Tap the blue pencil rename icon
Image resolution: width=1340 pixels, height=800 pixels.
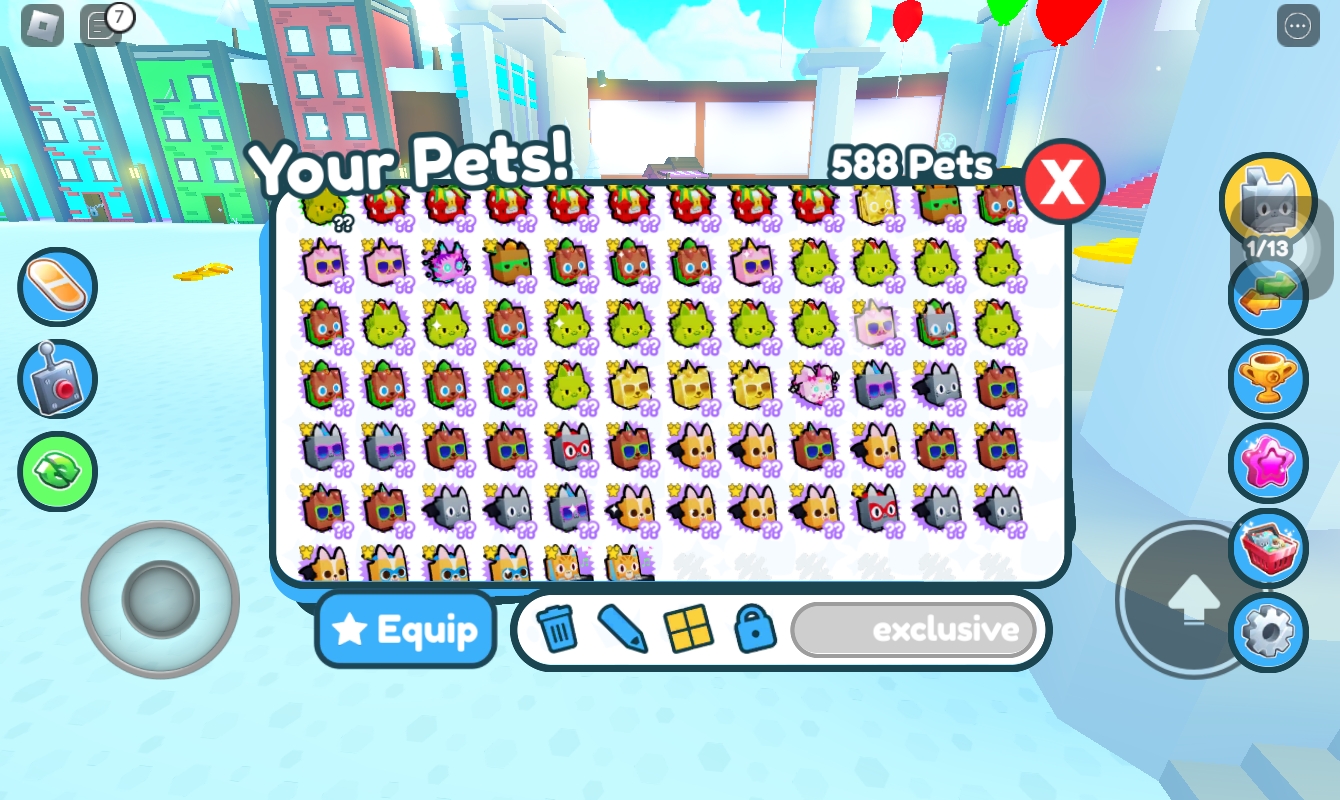pyautogui.click(x=622, y=629)
